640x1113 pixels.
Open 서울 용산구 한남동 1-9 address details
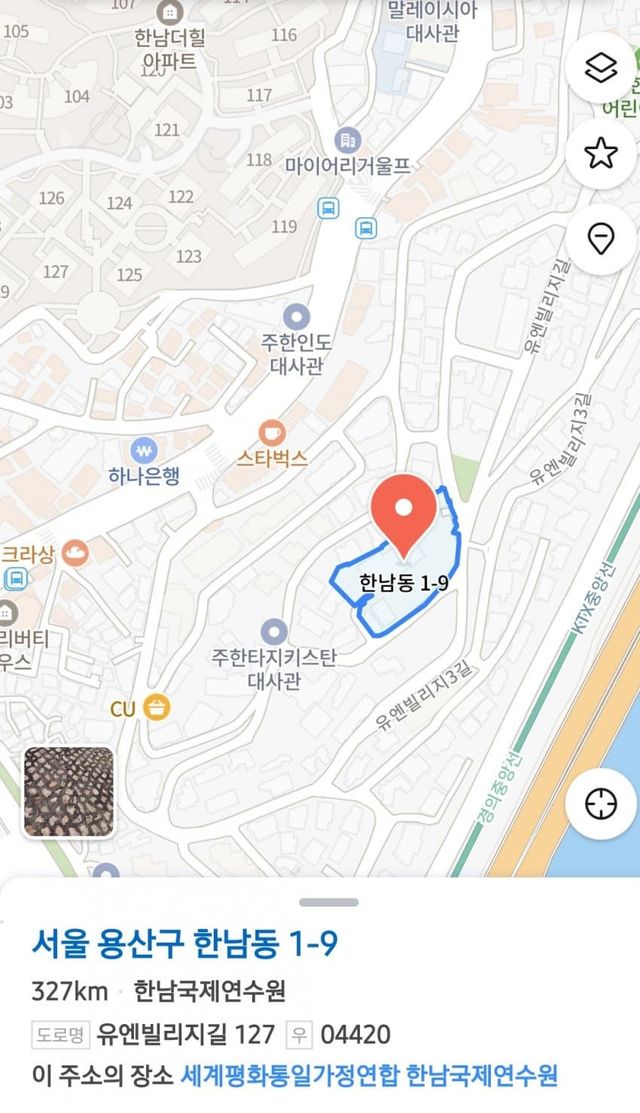[185, 942]
